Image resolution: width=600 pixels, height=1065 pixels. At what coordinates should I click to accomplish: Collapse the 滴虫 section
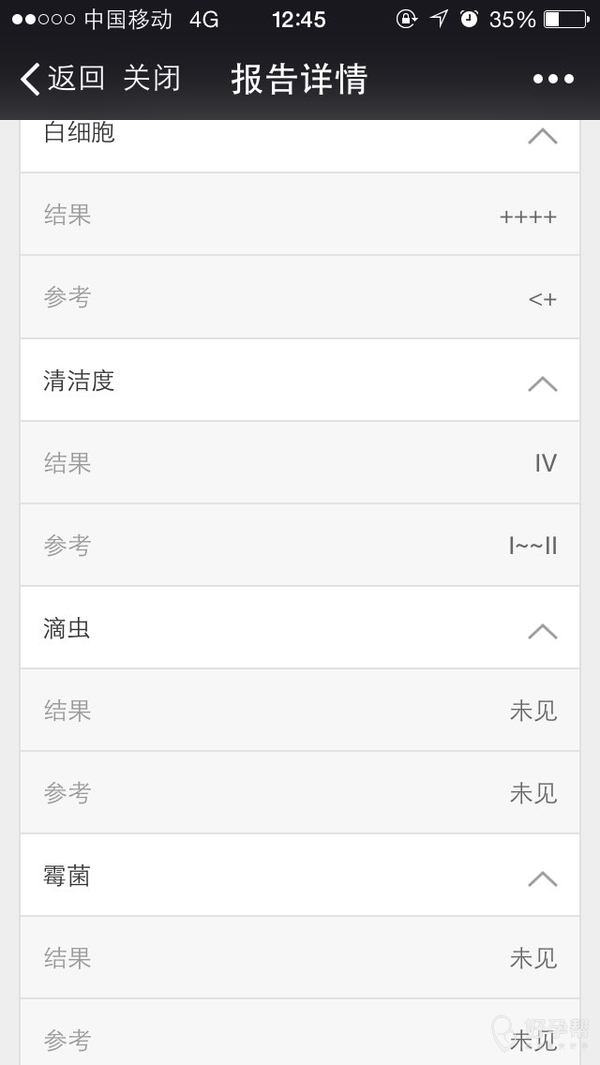click(x=542, y=631)
